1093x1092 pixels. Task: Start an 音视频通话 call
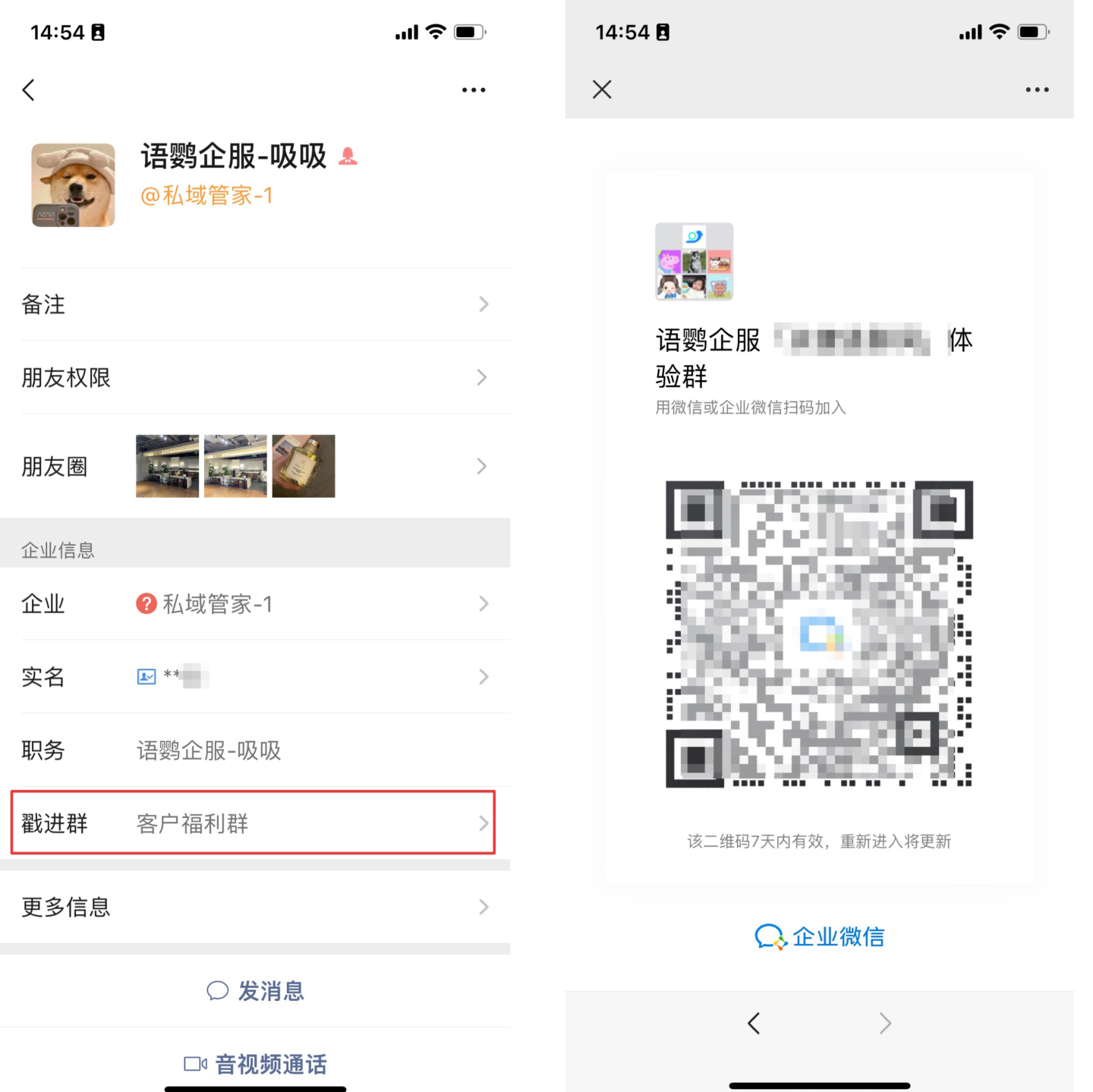point(256,1064)
